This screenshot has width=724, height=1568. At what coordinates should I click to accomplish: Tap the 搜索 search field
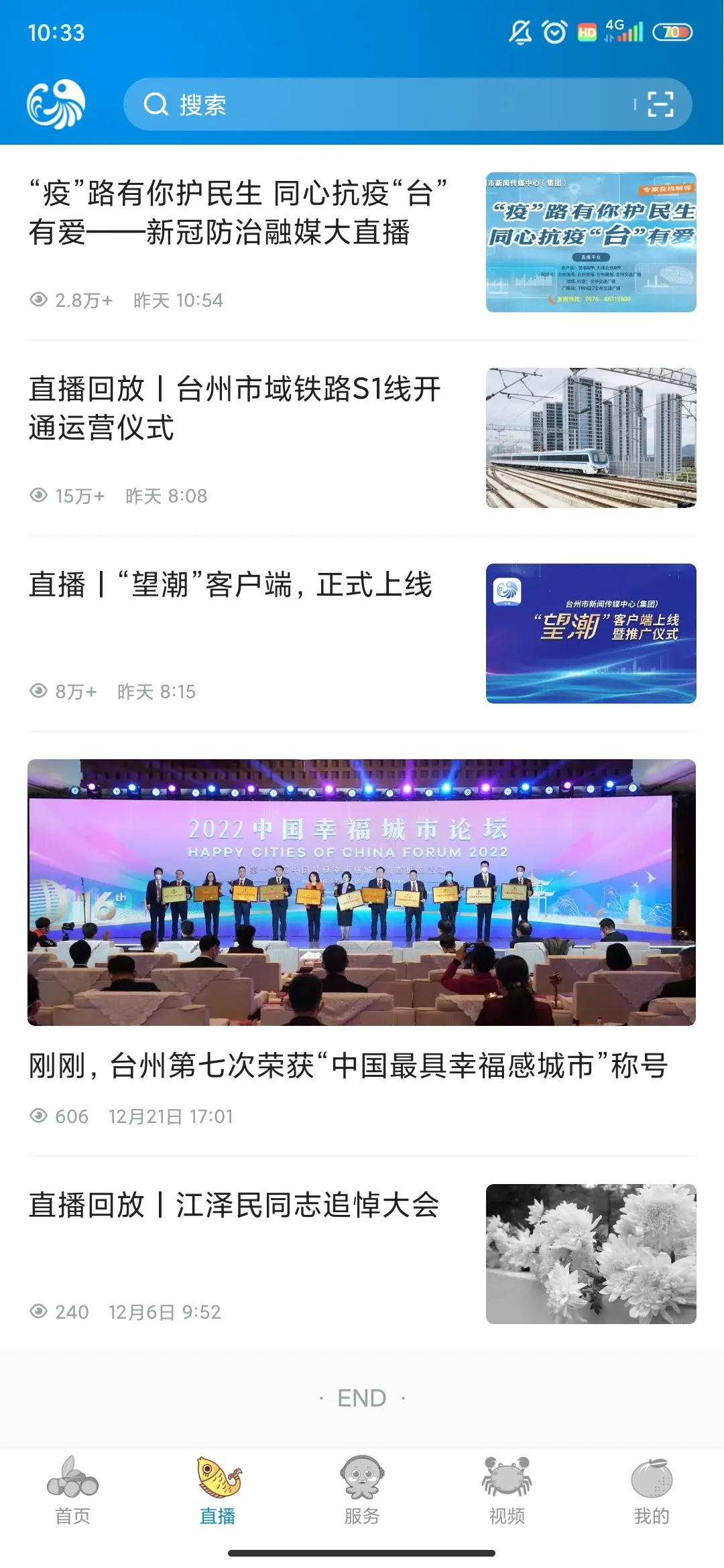(375, 105)
